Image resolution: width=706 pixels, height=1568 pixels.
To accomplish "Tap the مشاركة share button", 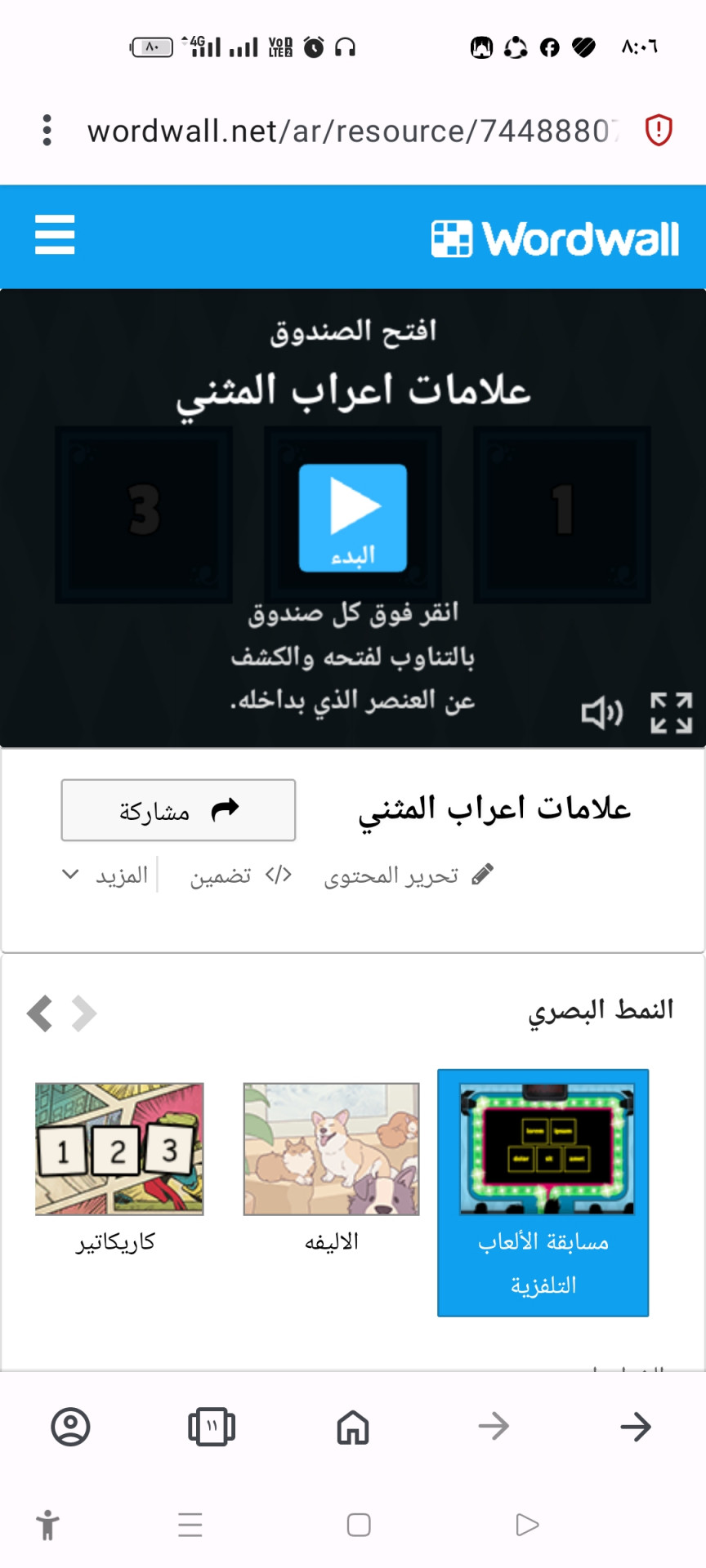I will (178, 810).
